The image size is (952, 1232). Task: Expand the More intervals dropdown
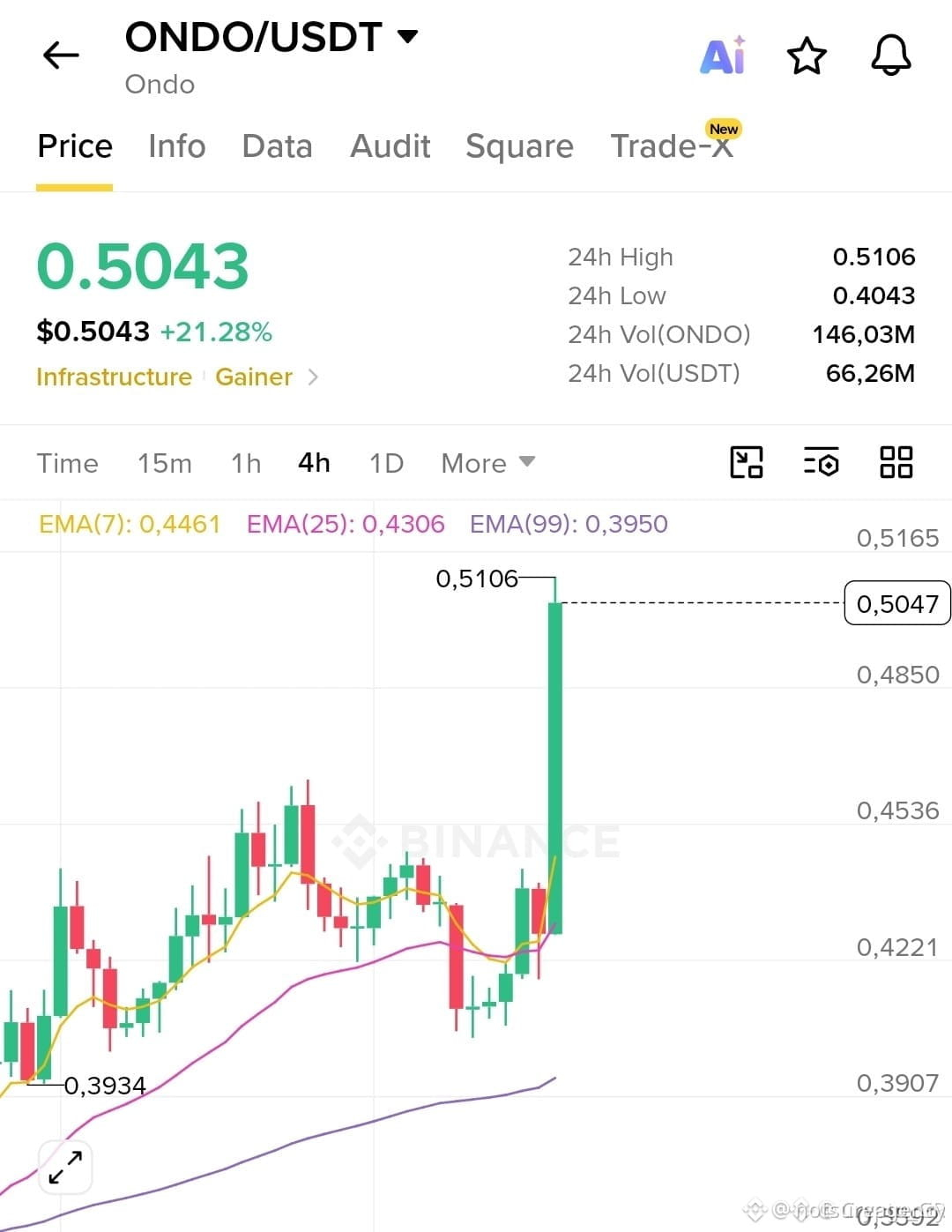[487, 463]
